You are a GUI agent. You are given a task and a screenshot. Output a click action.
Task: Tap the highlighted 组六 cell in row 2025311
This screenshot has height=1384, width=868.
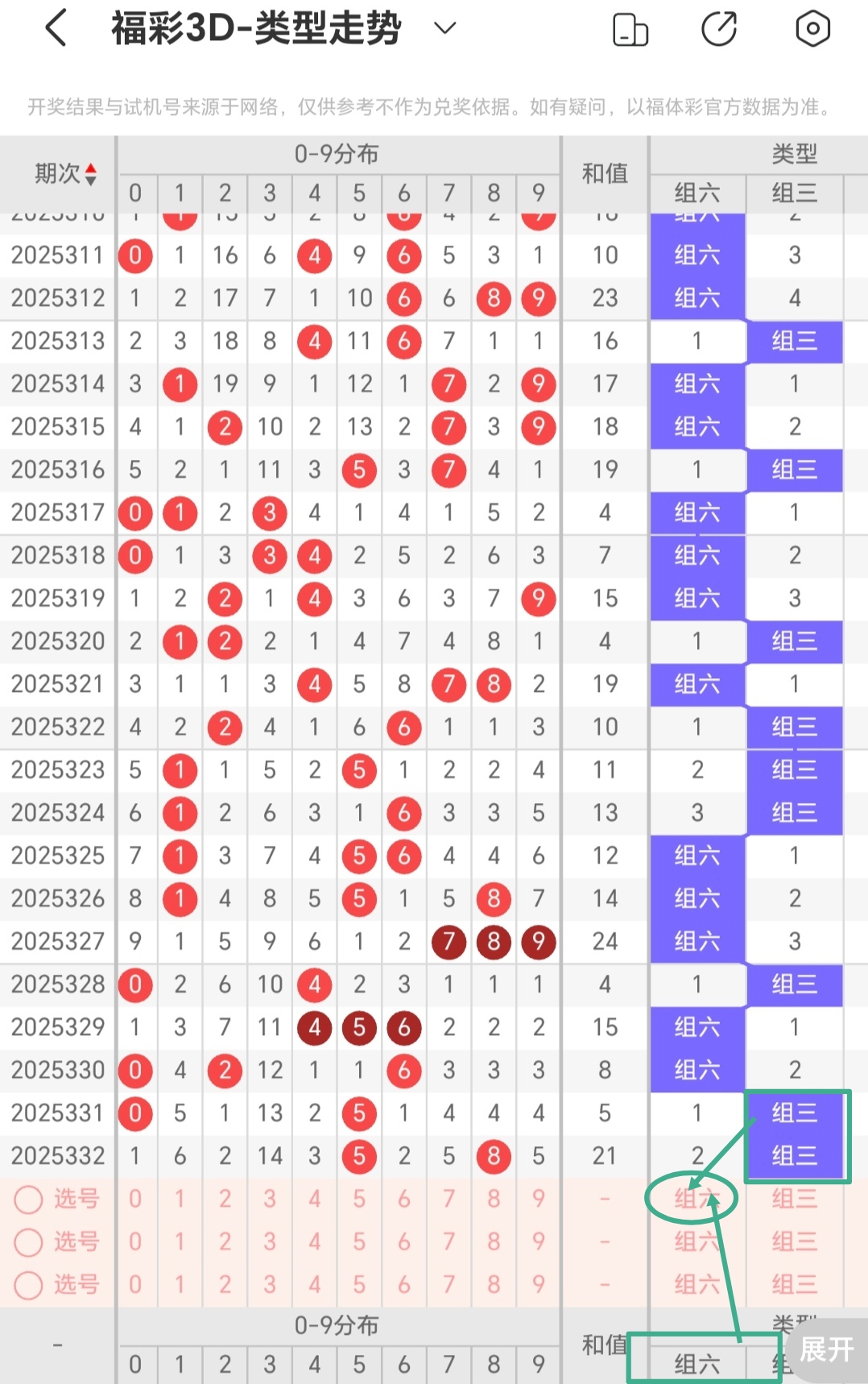point(696,255)
